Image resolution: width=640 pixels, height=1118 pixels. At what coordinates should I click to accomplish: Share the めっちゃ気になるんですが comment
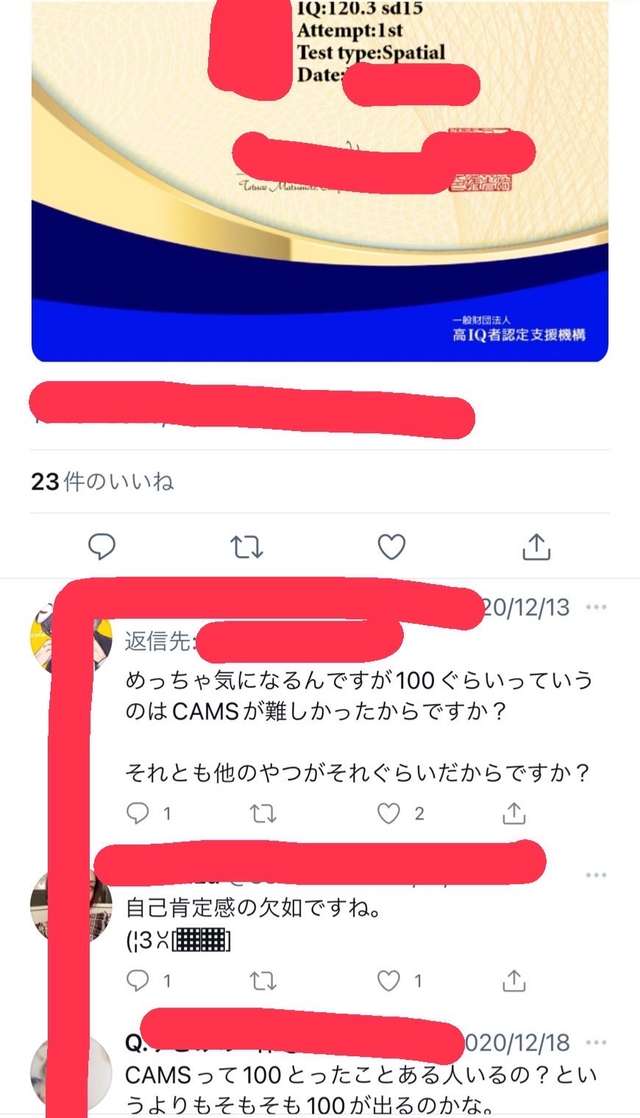[513, 814]
